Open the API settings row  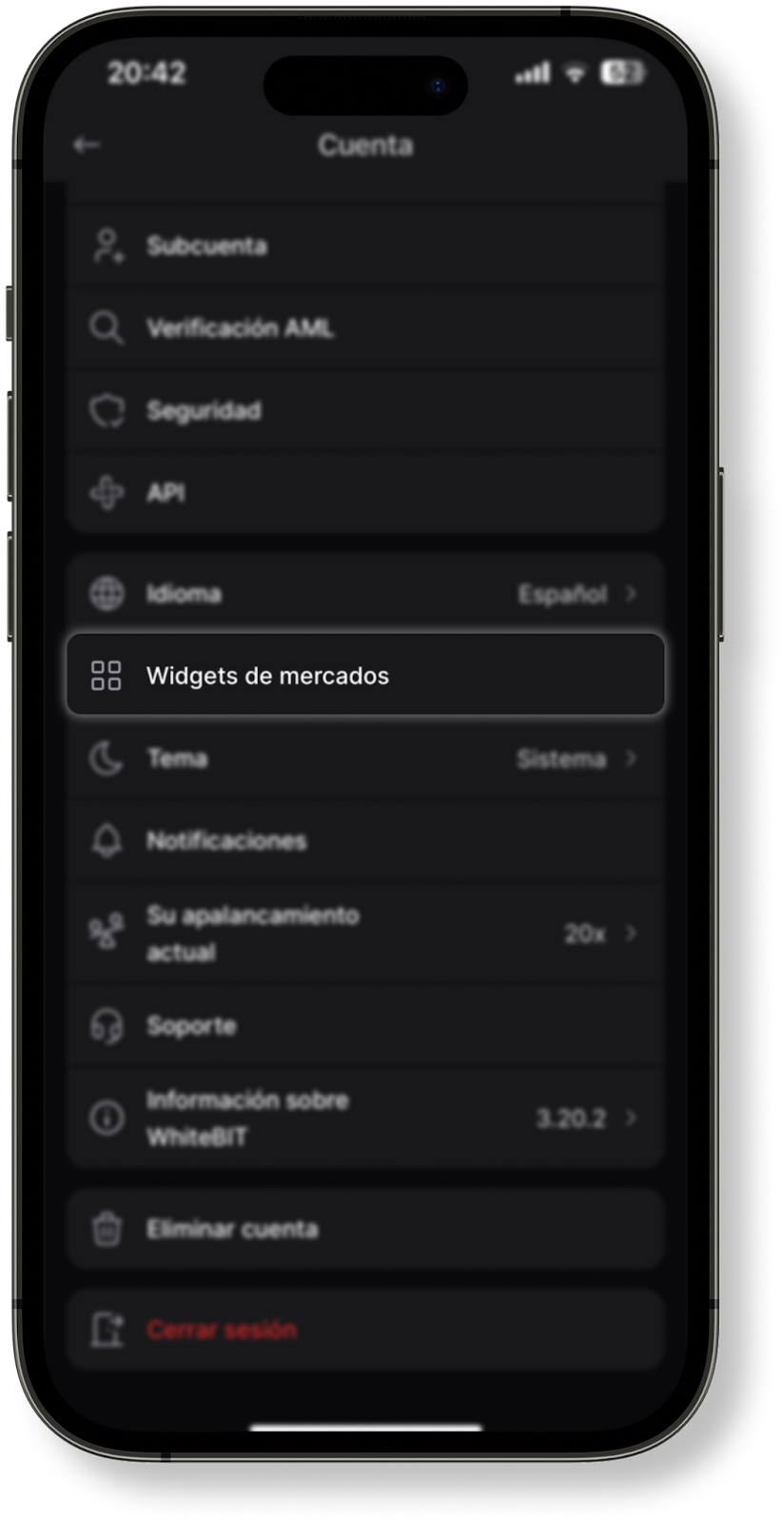[x=364, y=493]
